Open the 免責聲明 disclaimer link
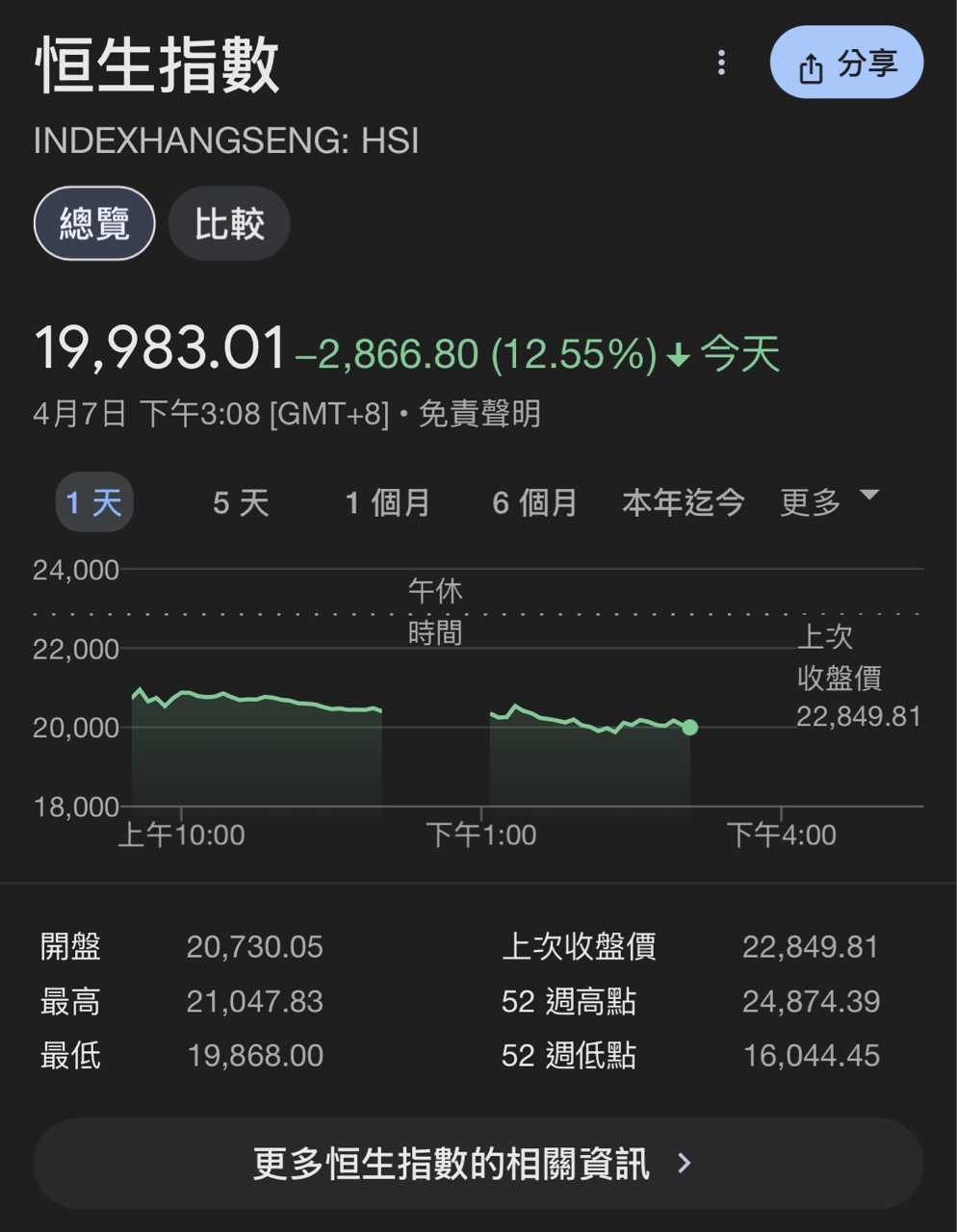 [x=479, y=414]
